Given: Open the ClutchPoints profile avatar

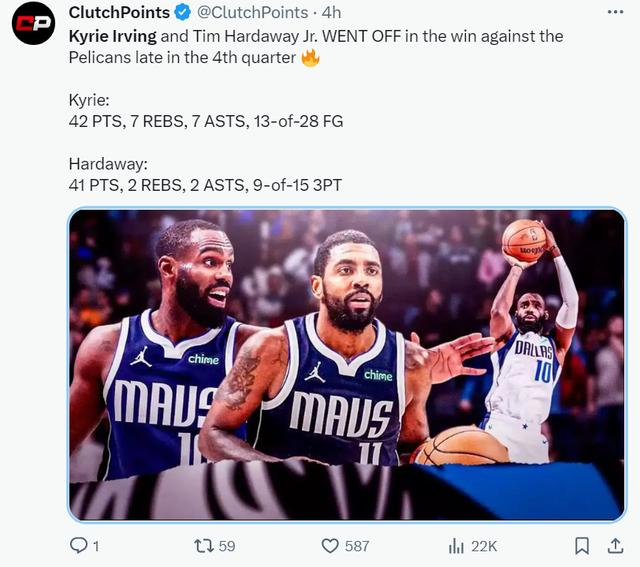Looking at the screenshot, I should click(x=33, y=24).
